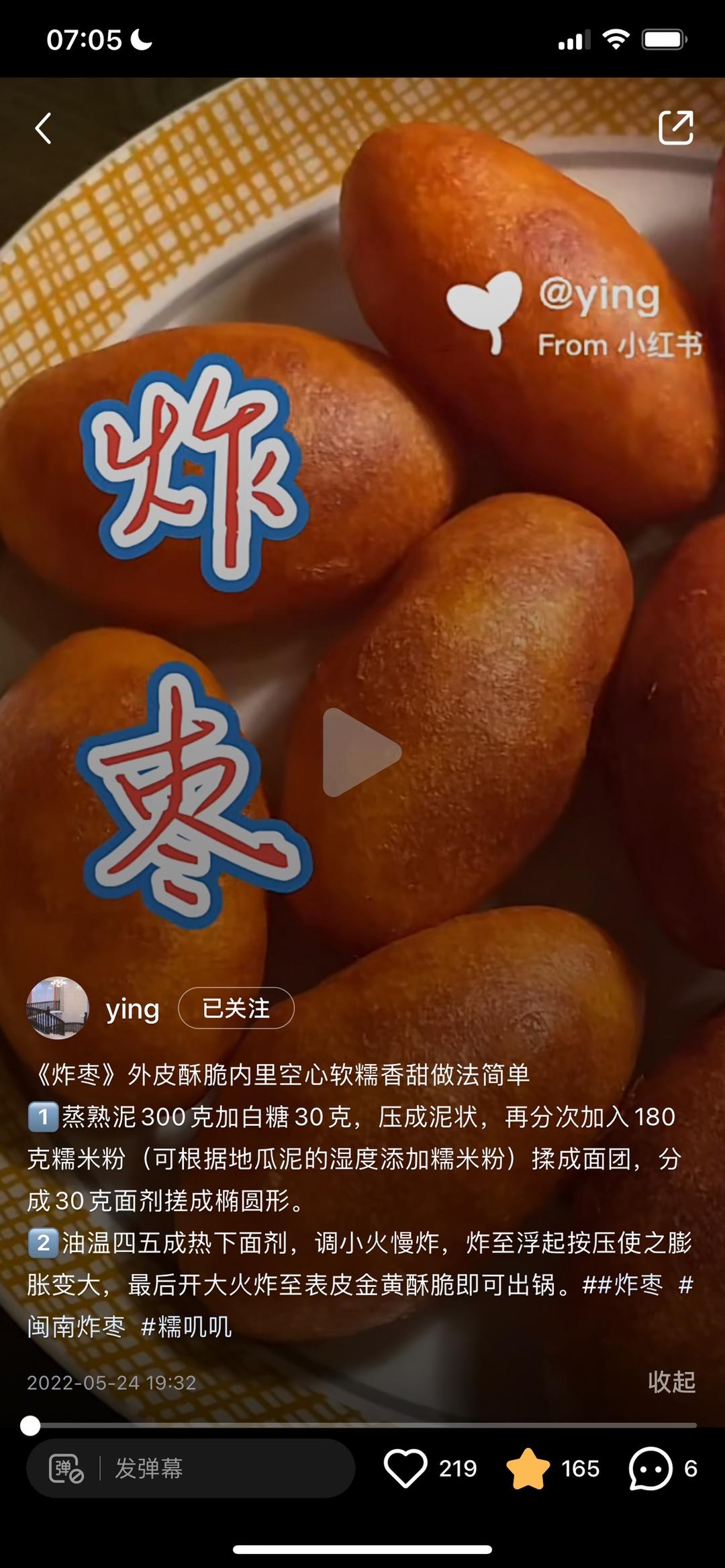Tap the star favorite icon
Viewport: 725px width, 1568px height.
(528, 1468)
